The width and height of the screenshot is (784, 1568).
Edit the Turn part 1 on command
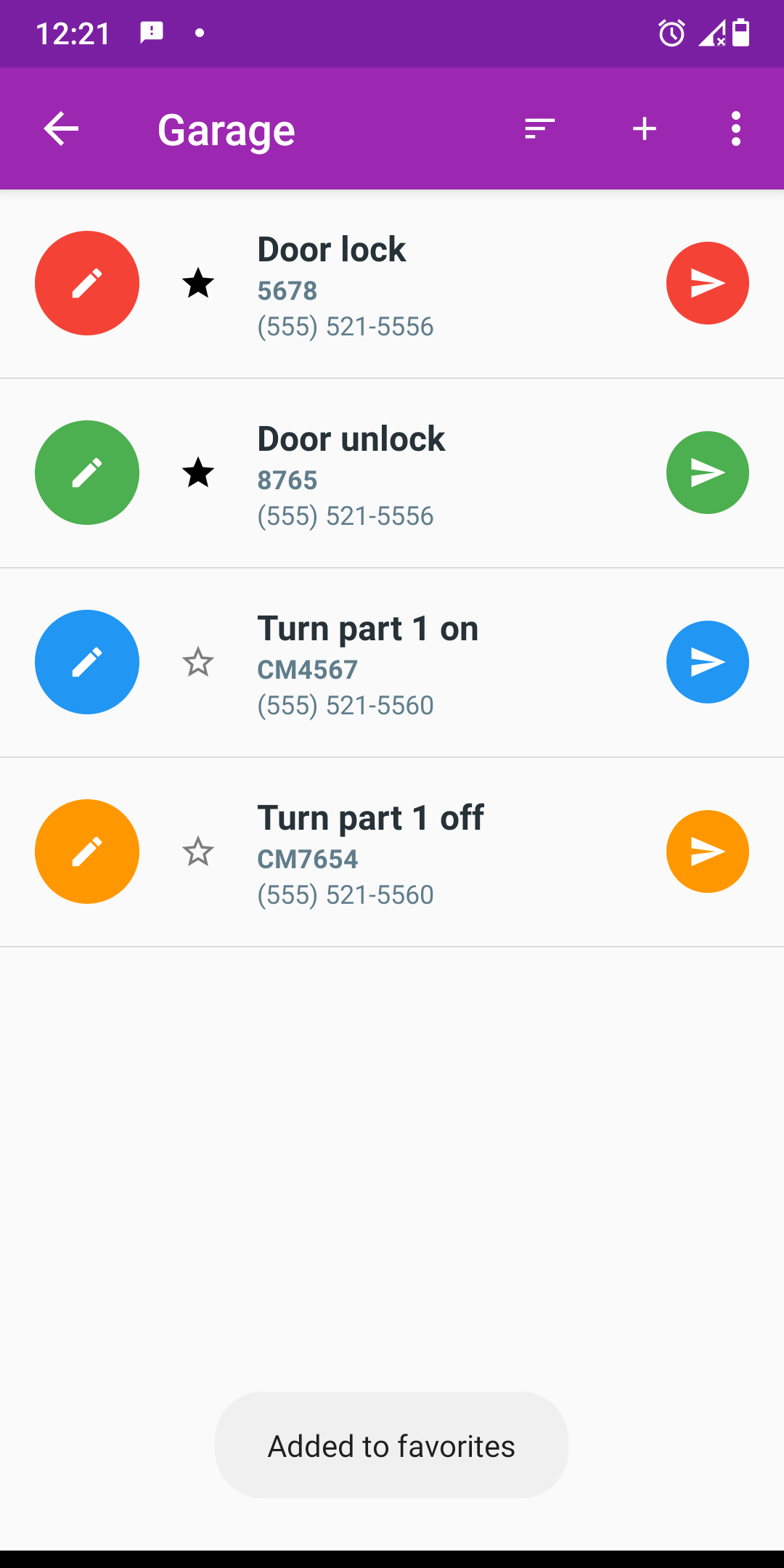pos(86,661)
